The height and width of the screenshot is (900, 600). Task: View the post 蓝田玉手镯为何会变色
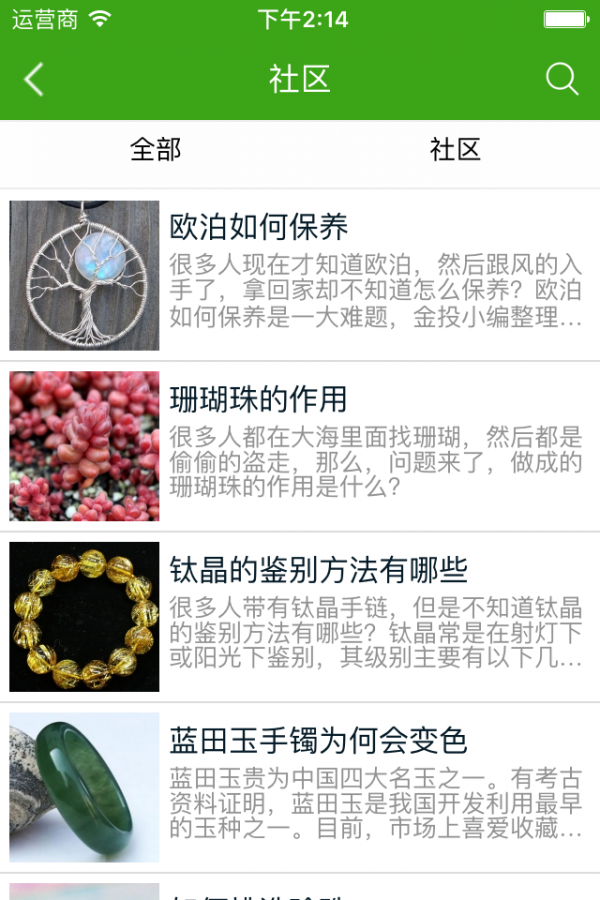[318, 742]
